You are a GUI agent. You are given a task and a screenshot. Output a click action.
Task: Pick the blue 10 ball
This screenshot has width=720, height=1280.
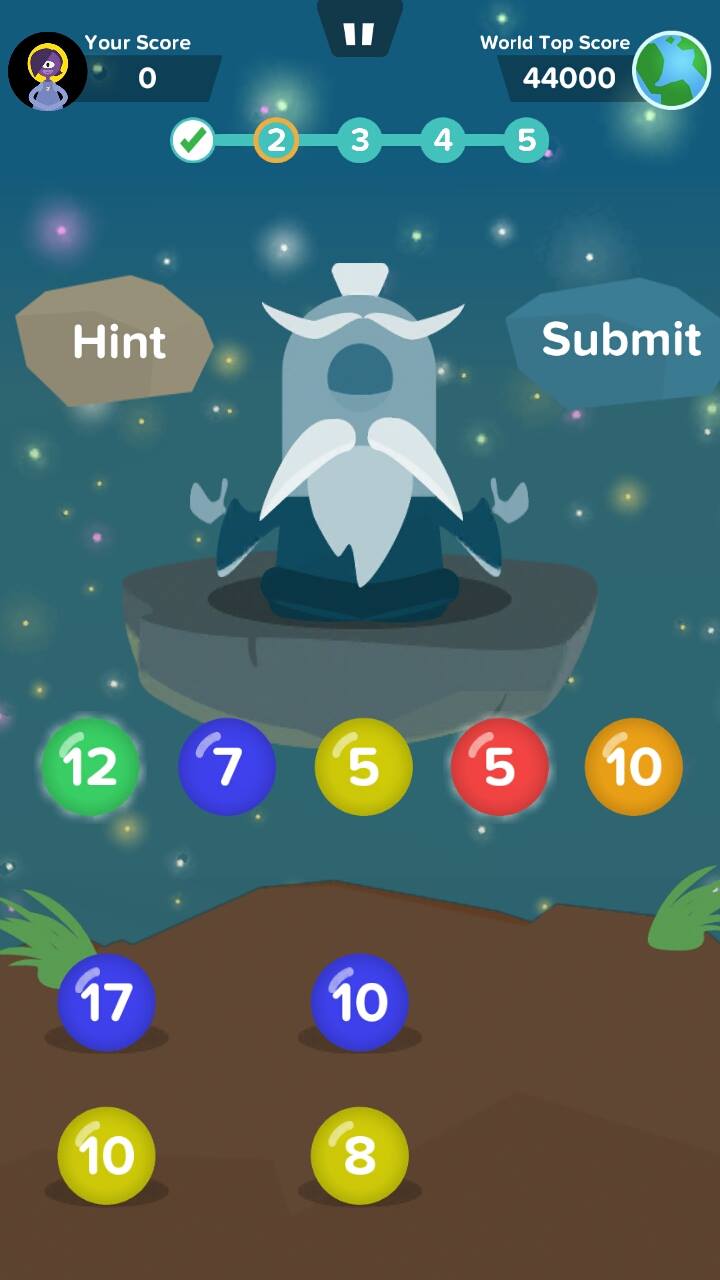pyautogui.click(x=360, y=1002)
